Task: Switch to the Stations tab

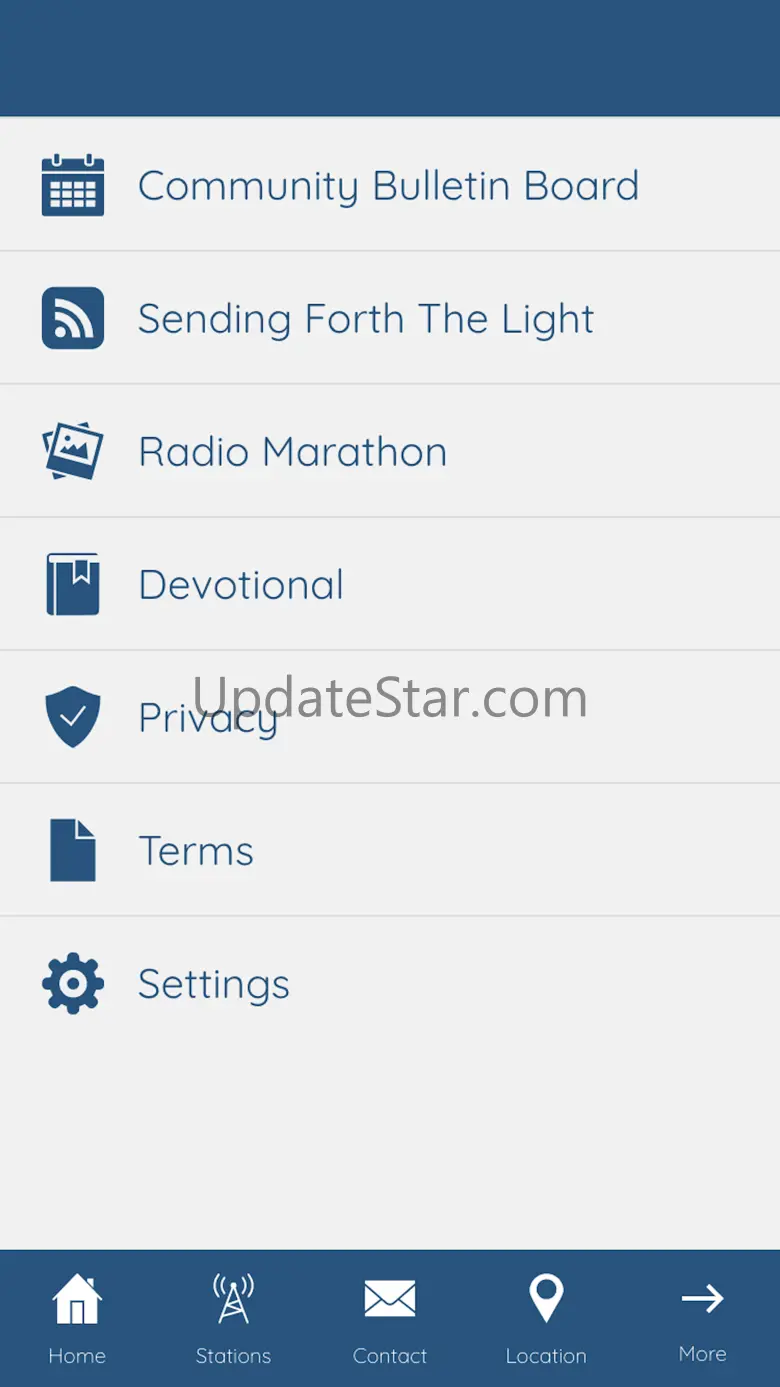Action: [x=233, y=1319]
